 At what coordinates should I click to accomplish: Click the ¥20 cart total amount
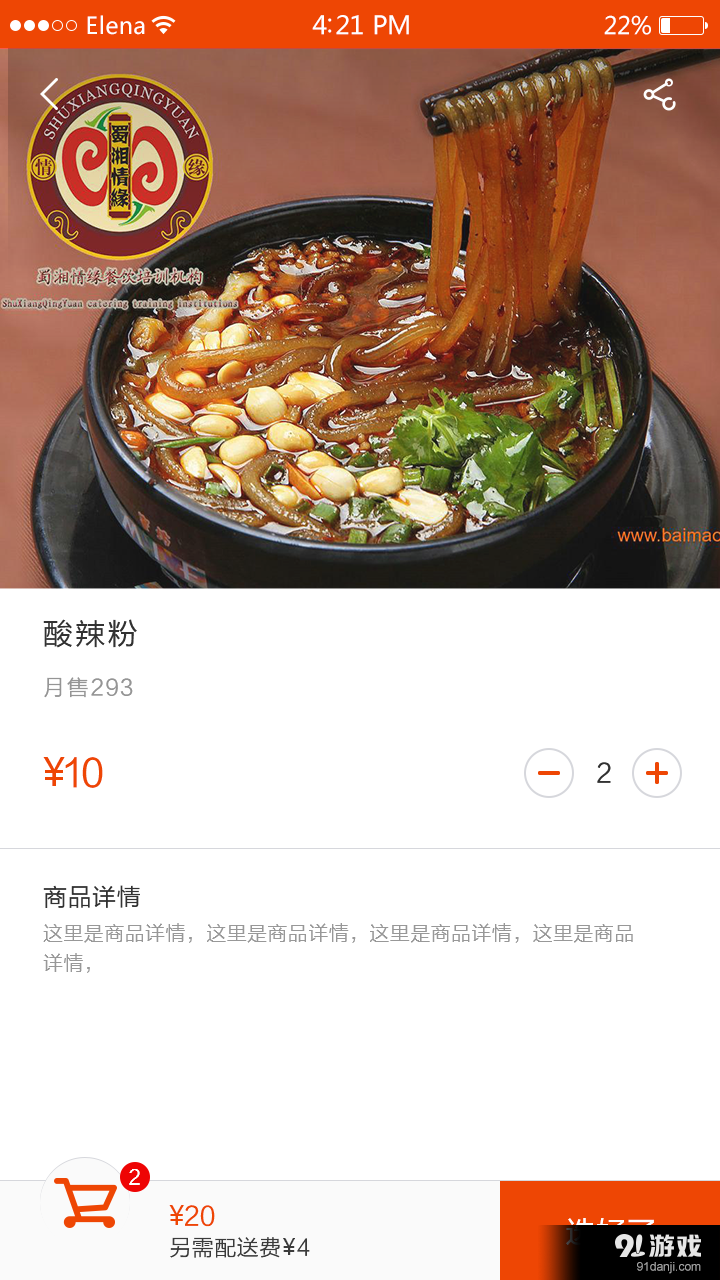point(194,1215)
